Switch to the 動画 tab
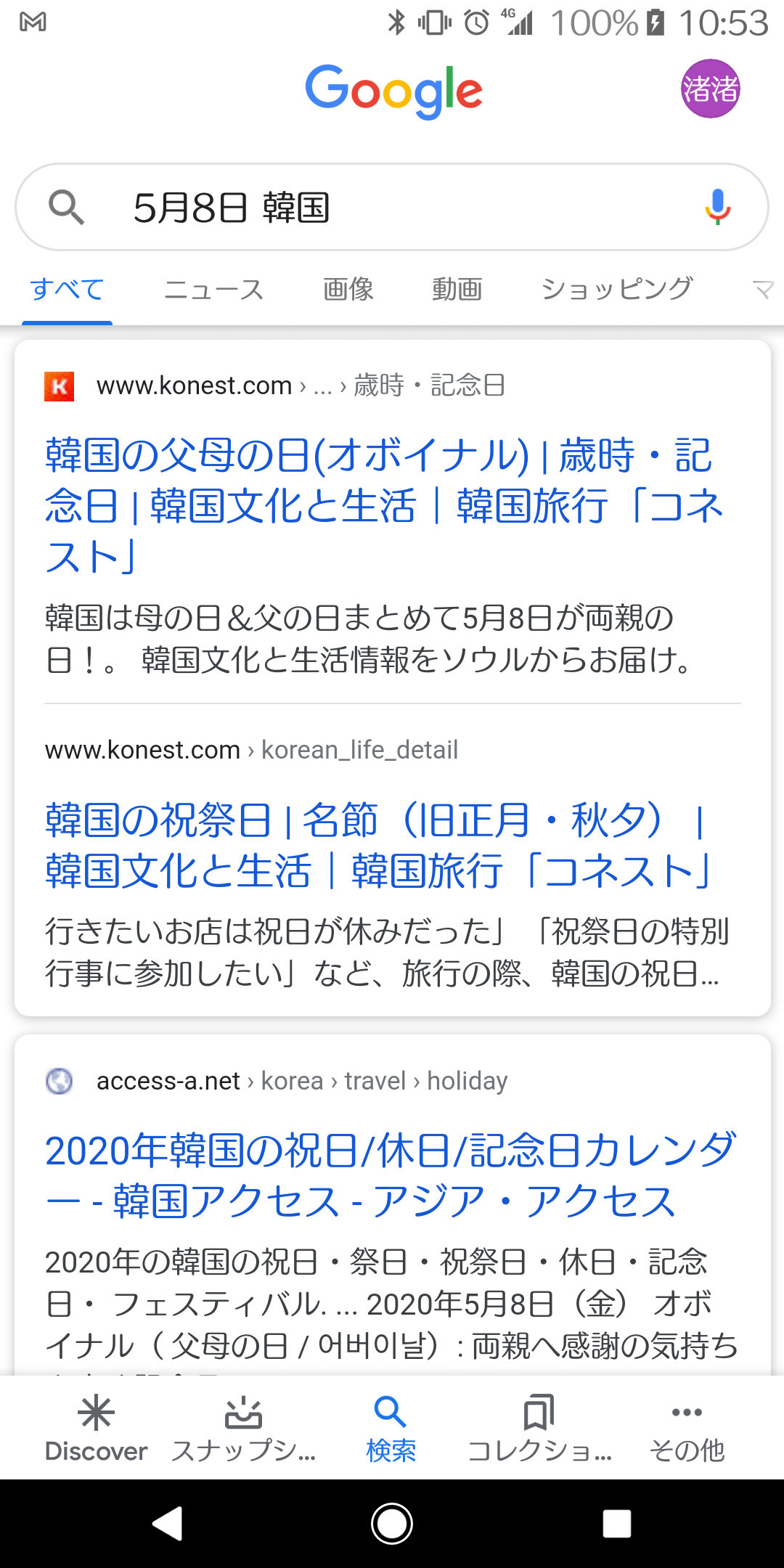Image resolution: width=784 pixels, height=1568 pixels. (x=457, y=290)
